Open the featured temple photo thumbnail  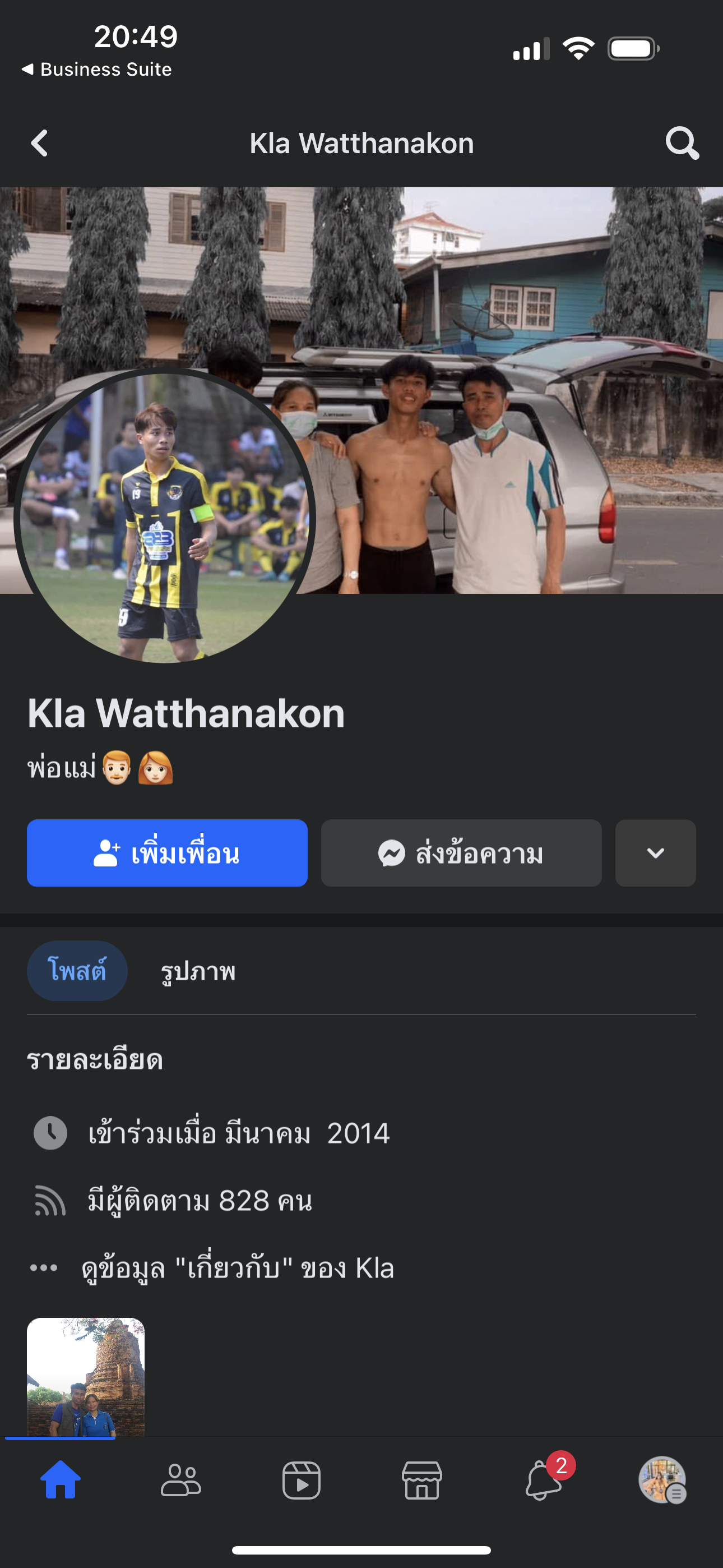click(x=86, y=1377)
